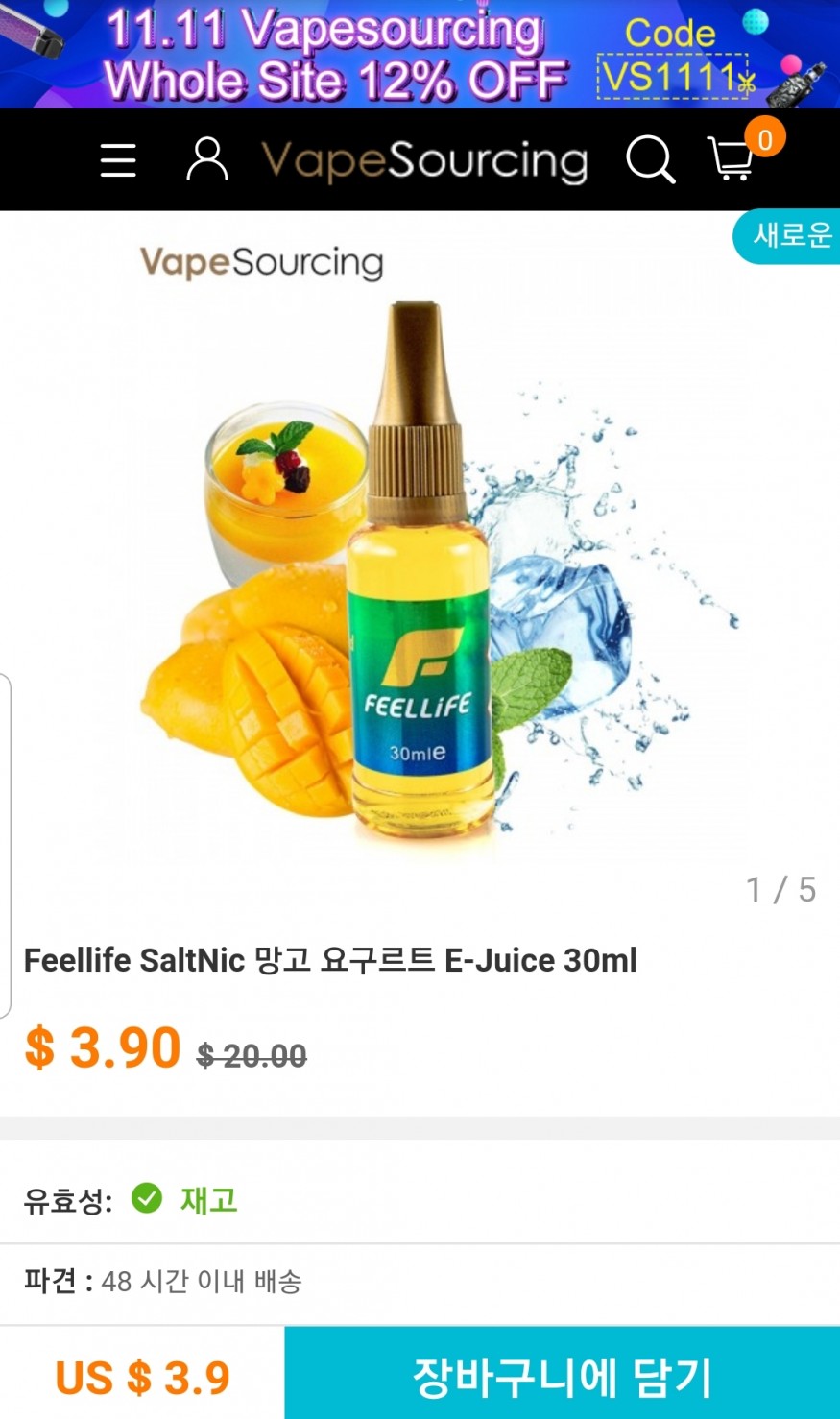The image size is (840, 1419).
Task: Open the shopping cart
Action: pos(732,160)
